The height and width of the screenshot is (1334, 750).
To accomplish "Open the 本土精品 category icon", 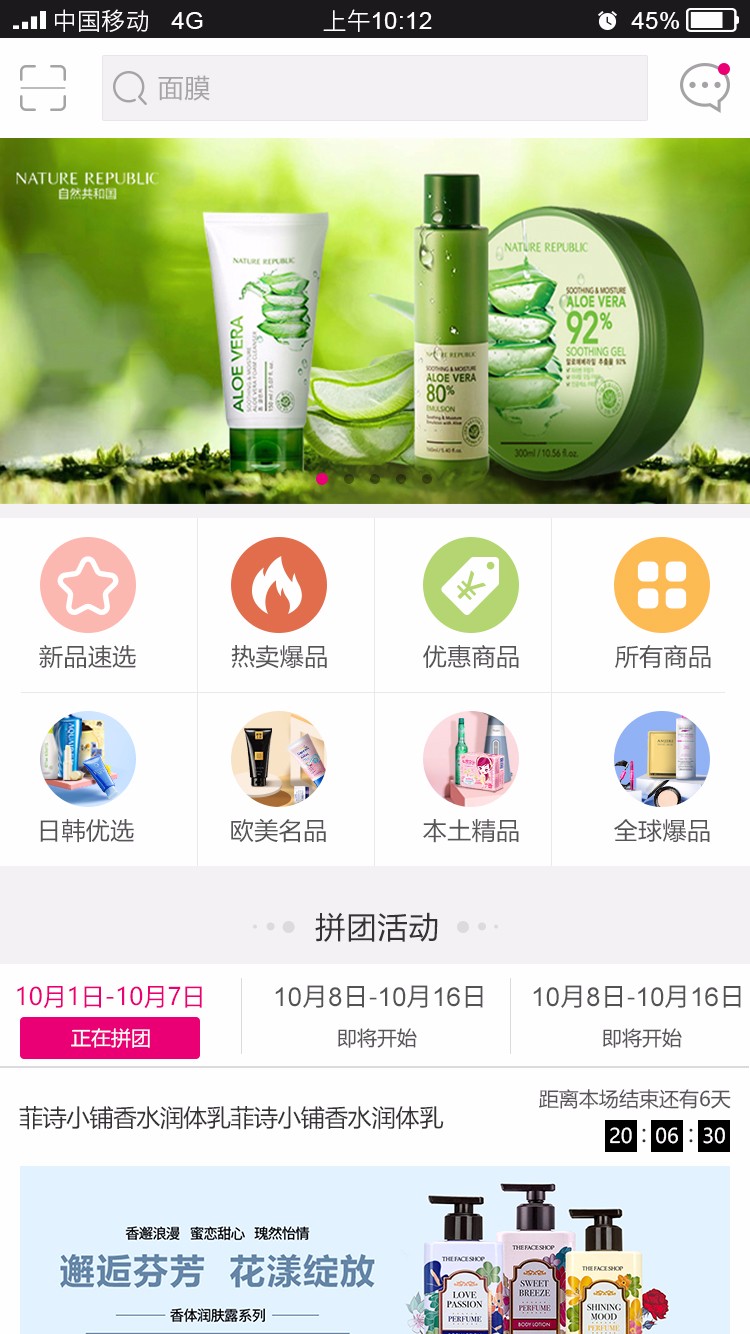I will coord(470,758).
